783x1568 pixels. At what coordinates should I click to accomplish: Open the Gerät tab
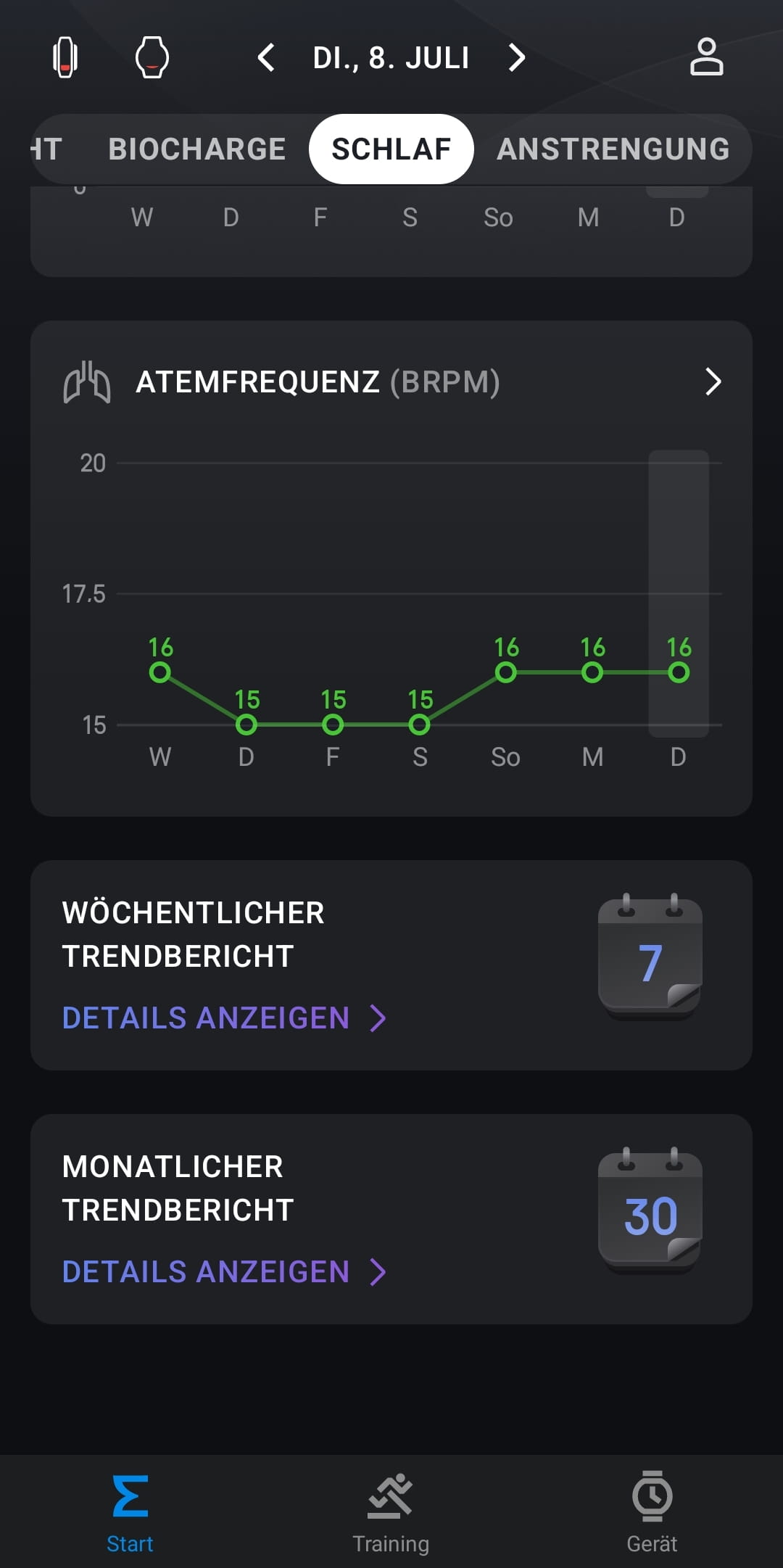tap(652, 1511)
